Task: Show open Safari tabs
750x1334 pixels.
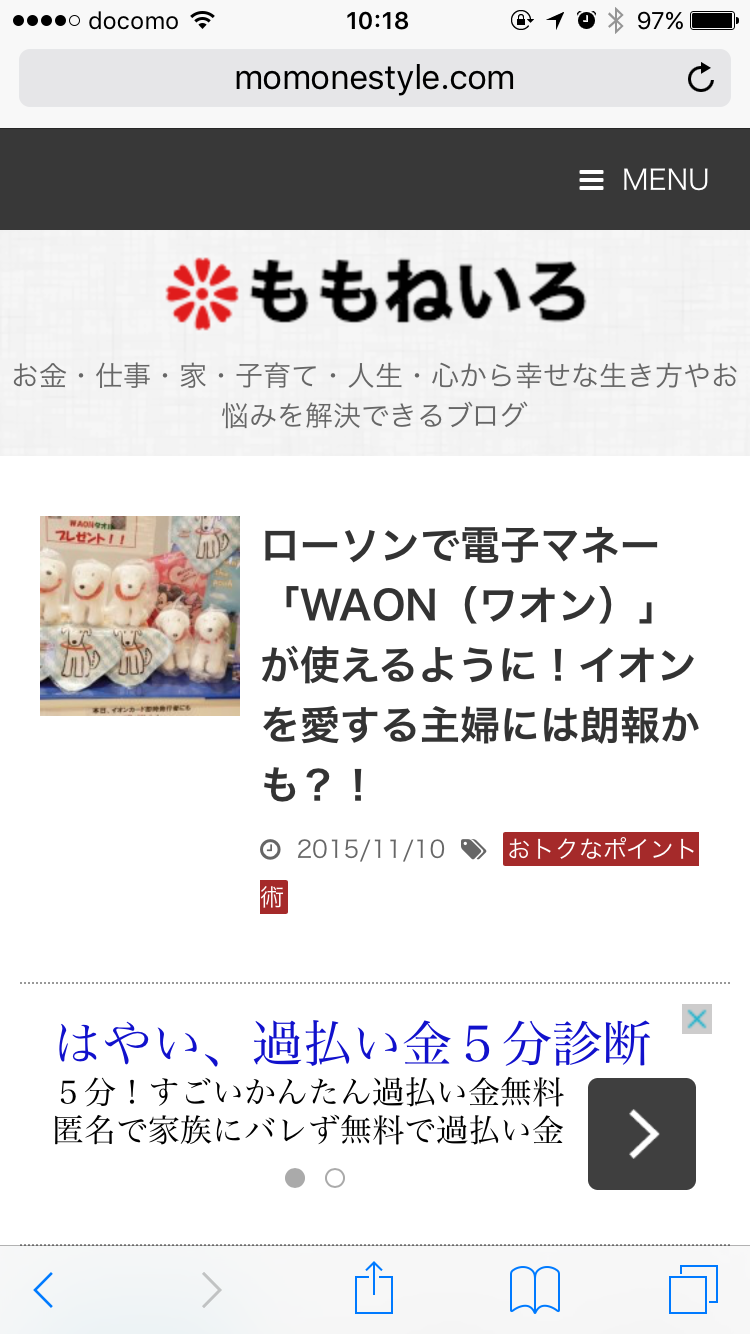Action: click(x=693, y=1290)
